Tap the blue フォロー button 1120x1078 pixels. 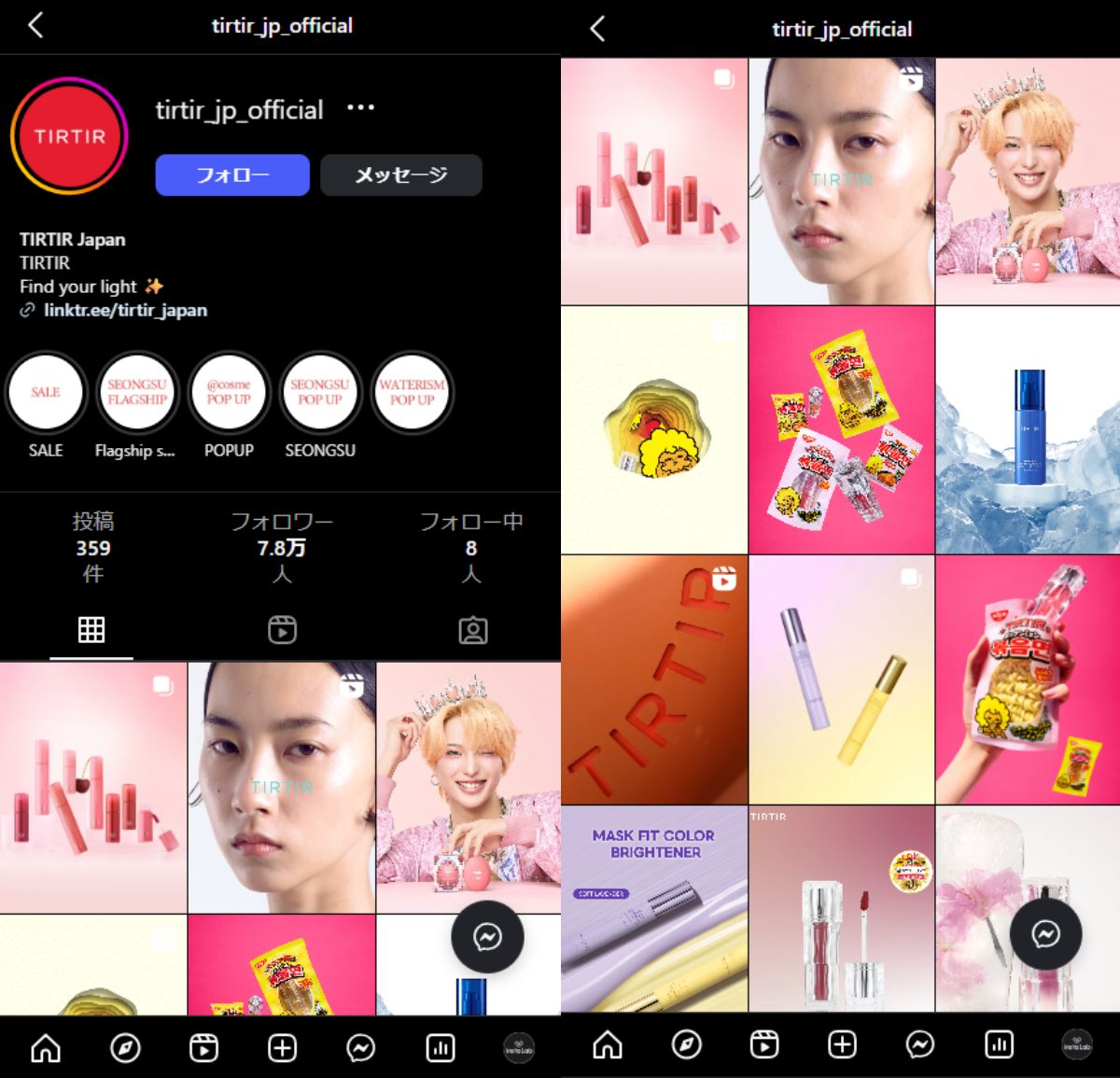(231, 175)
